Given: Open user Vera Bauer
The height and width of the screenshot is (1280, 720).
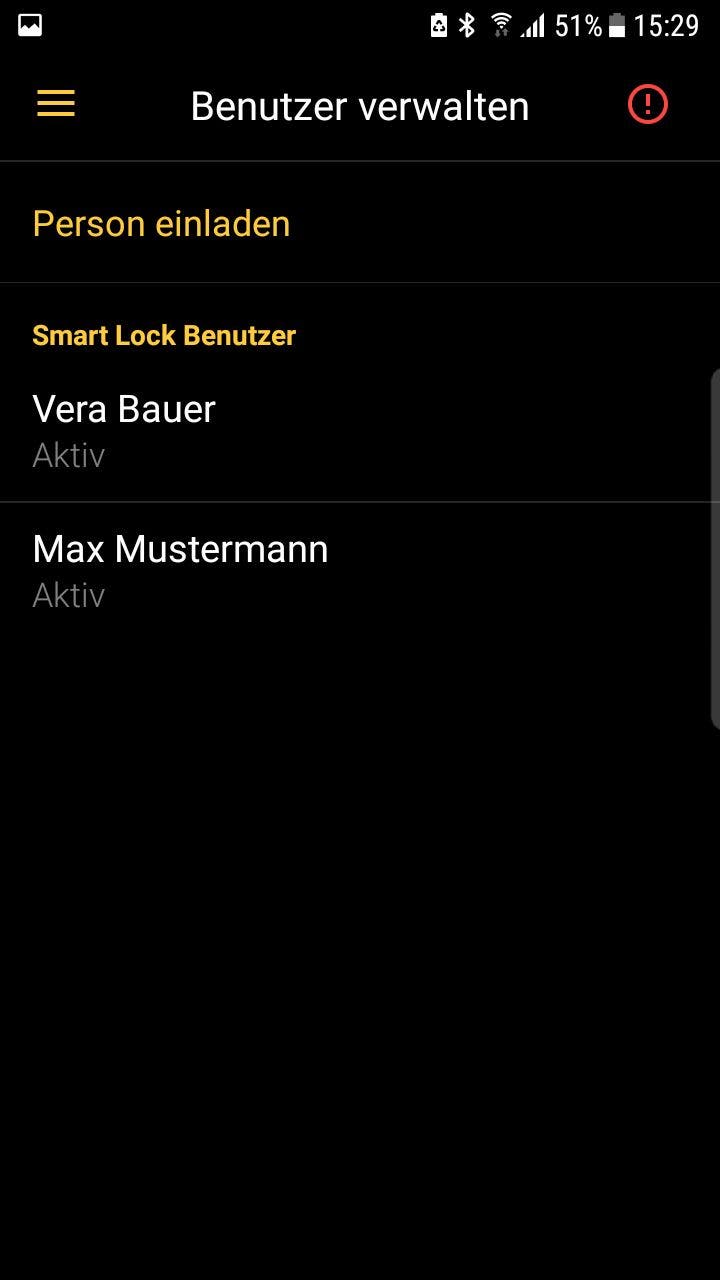Looking at the screenshot, I should click(360, 431).
